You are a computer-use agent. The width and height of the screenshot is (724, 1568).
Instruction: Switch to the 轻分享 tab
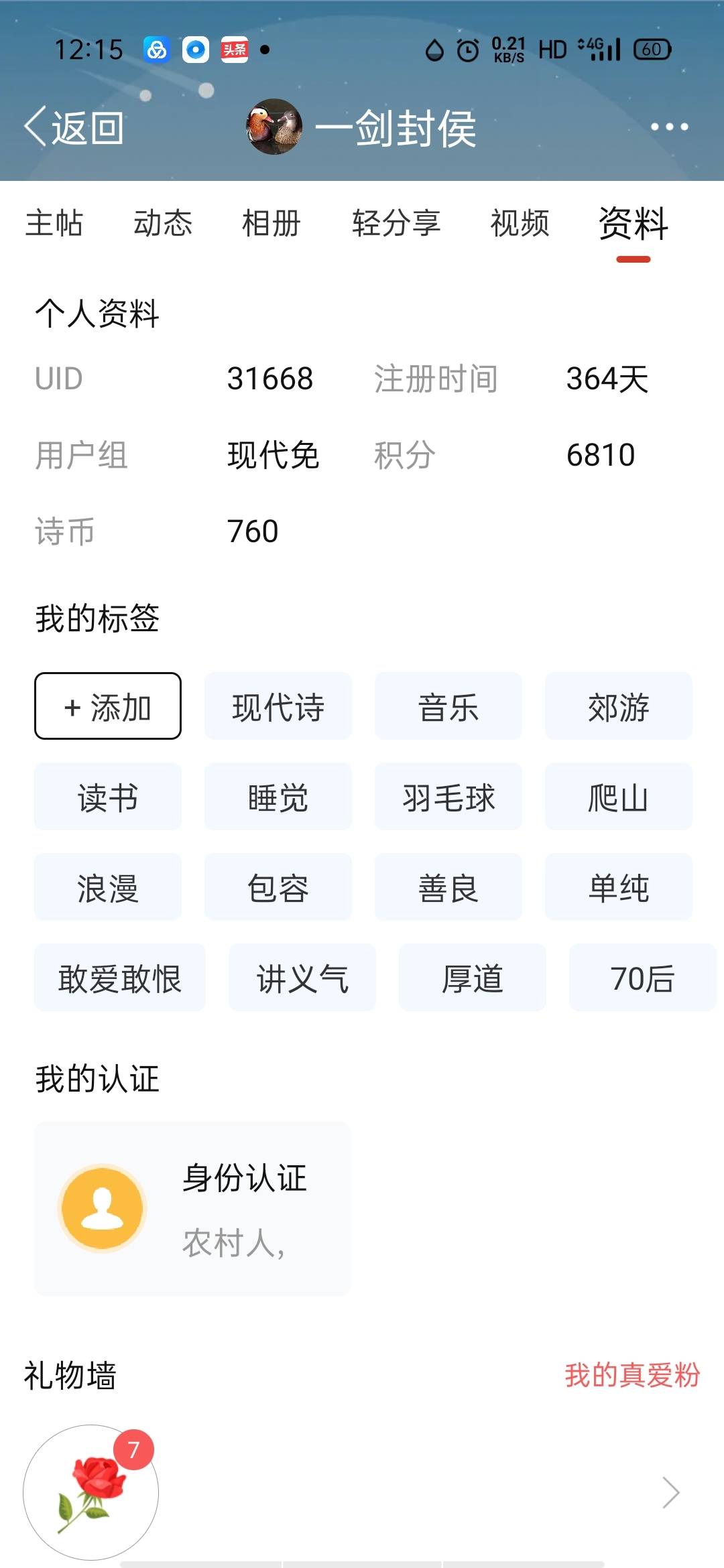pyautogui.click(x=396, y=223)
